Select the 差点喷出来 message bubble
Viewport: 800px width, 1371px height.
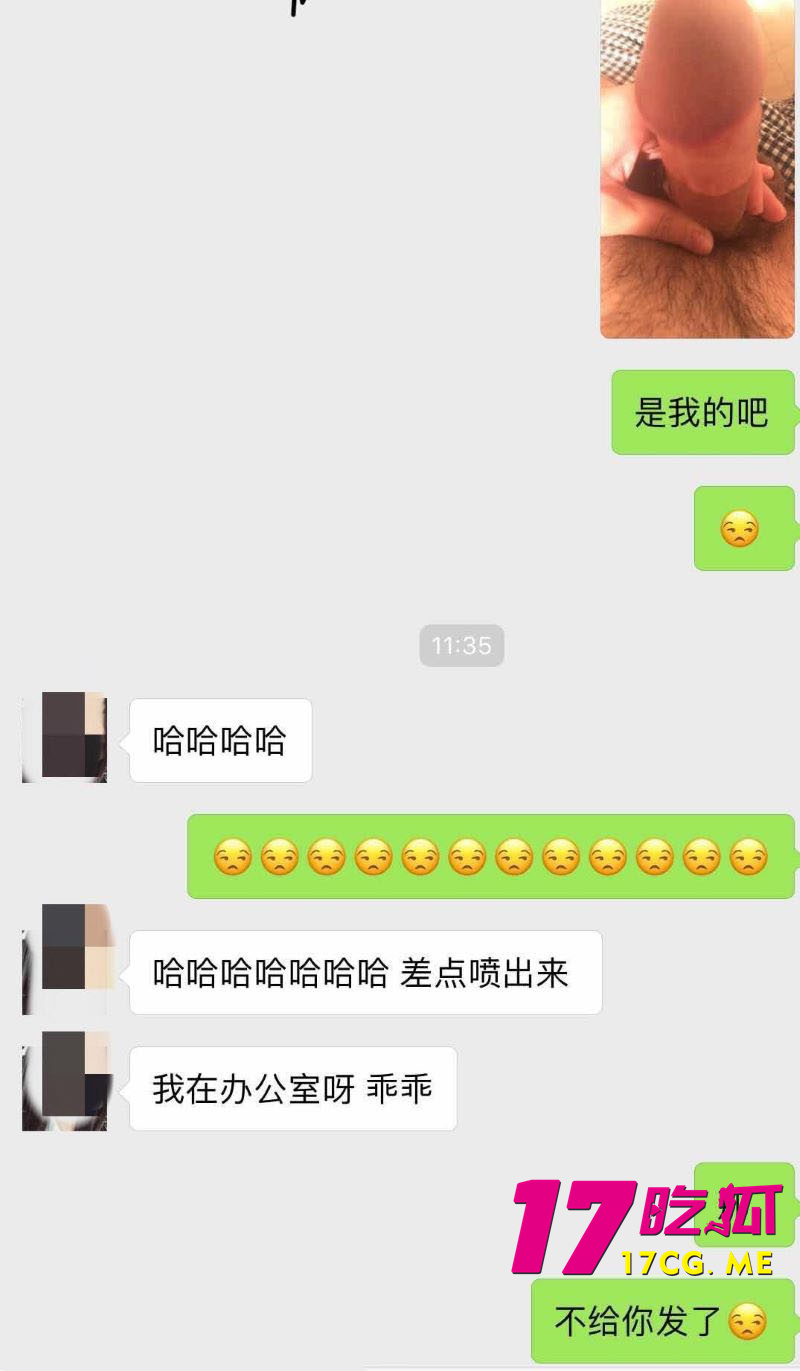(x=365, y=972)
